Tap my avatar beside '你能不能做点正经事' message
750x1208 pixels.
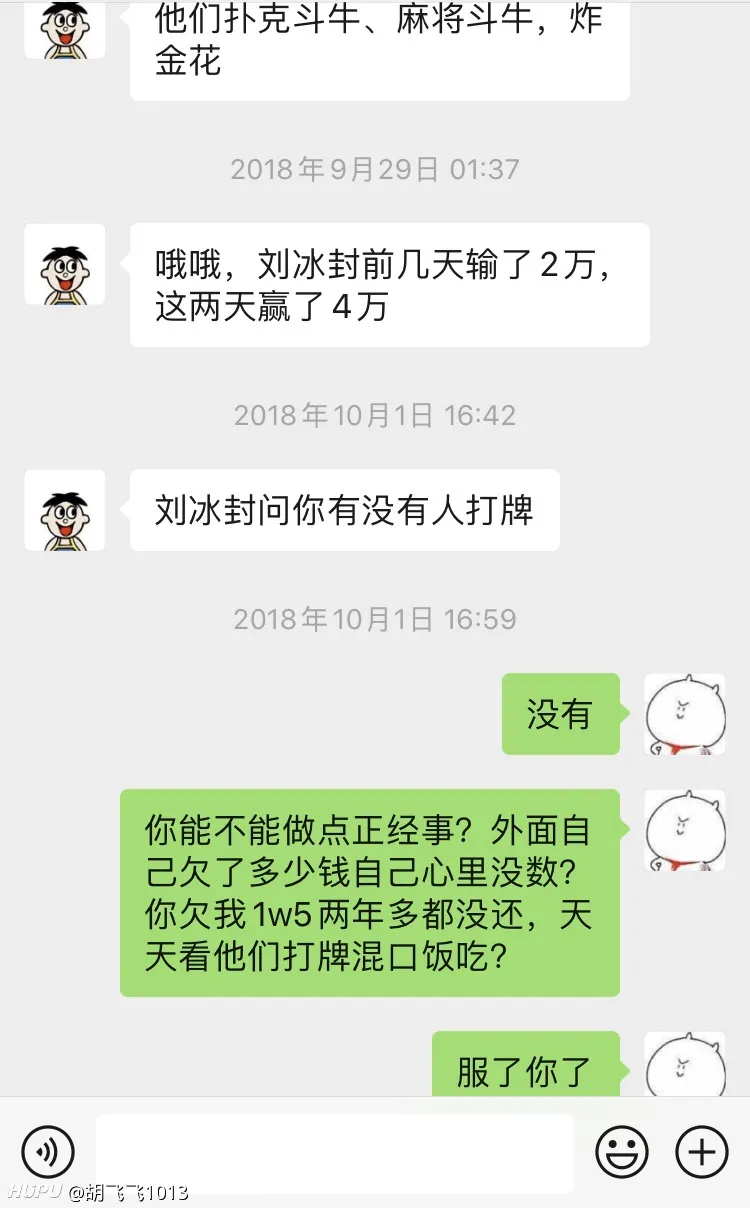tap(684, 830)
